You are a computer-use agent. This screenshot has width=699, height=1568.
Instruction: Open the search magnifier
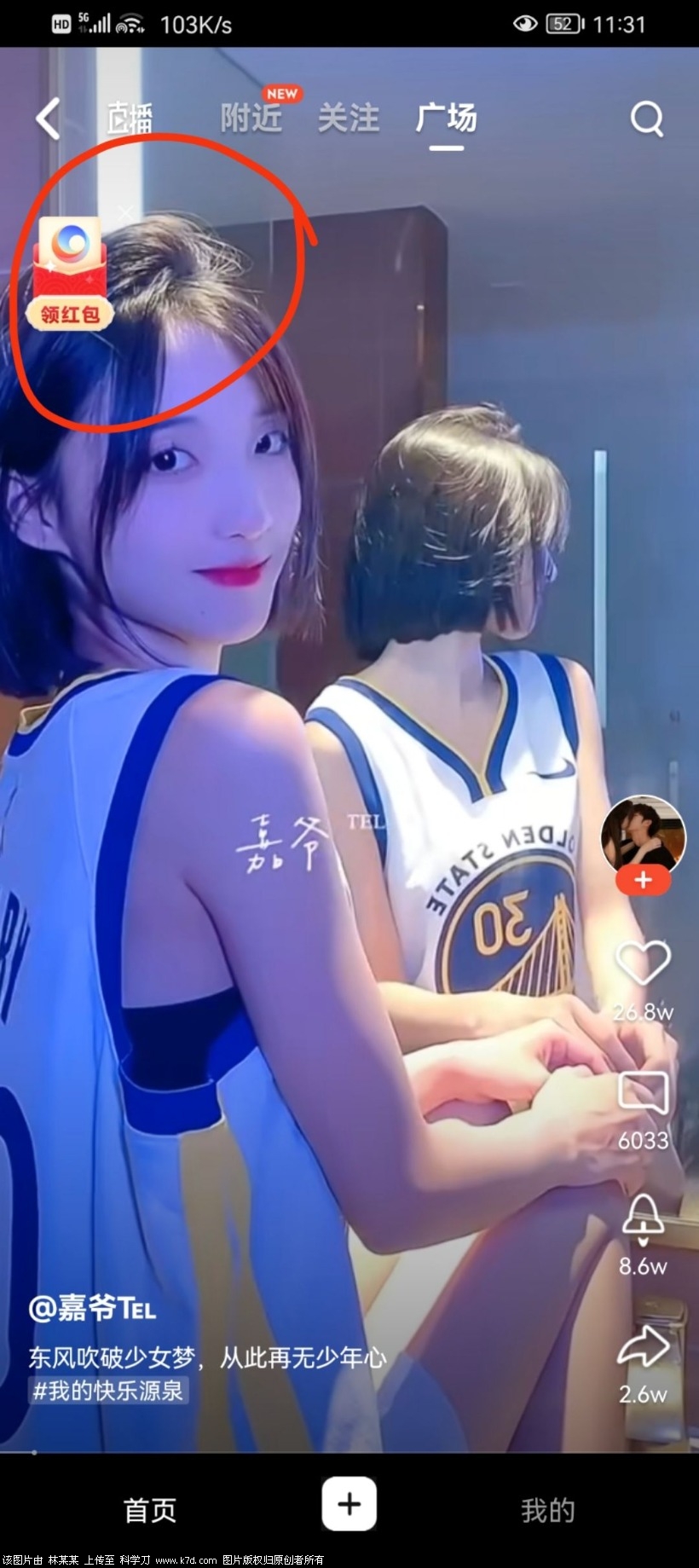click(x=646, y=119)
